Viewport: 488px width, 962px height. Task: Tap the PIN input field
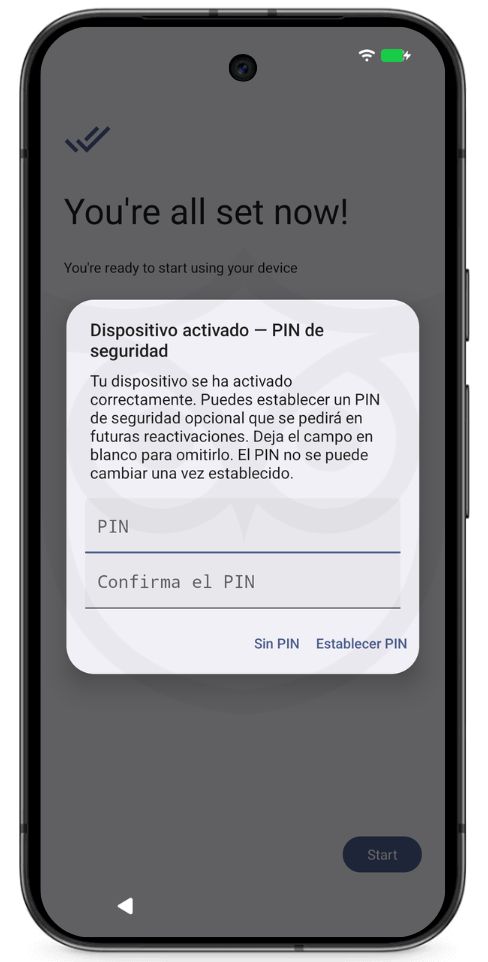(242, 526)
